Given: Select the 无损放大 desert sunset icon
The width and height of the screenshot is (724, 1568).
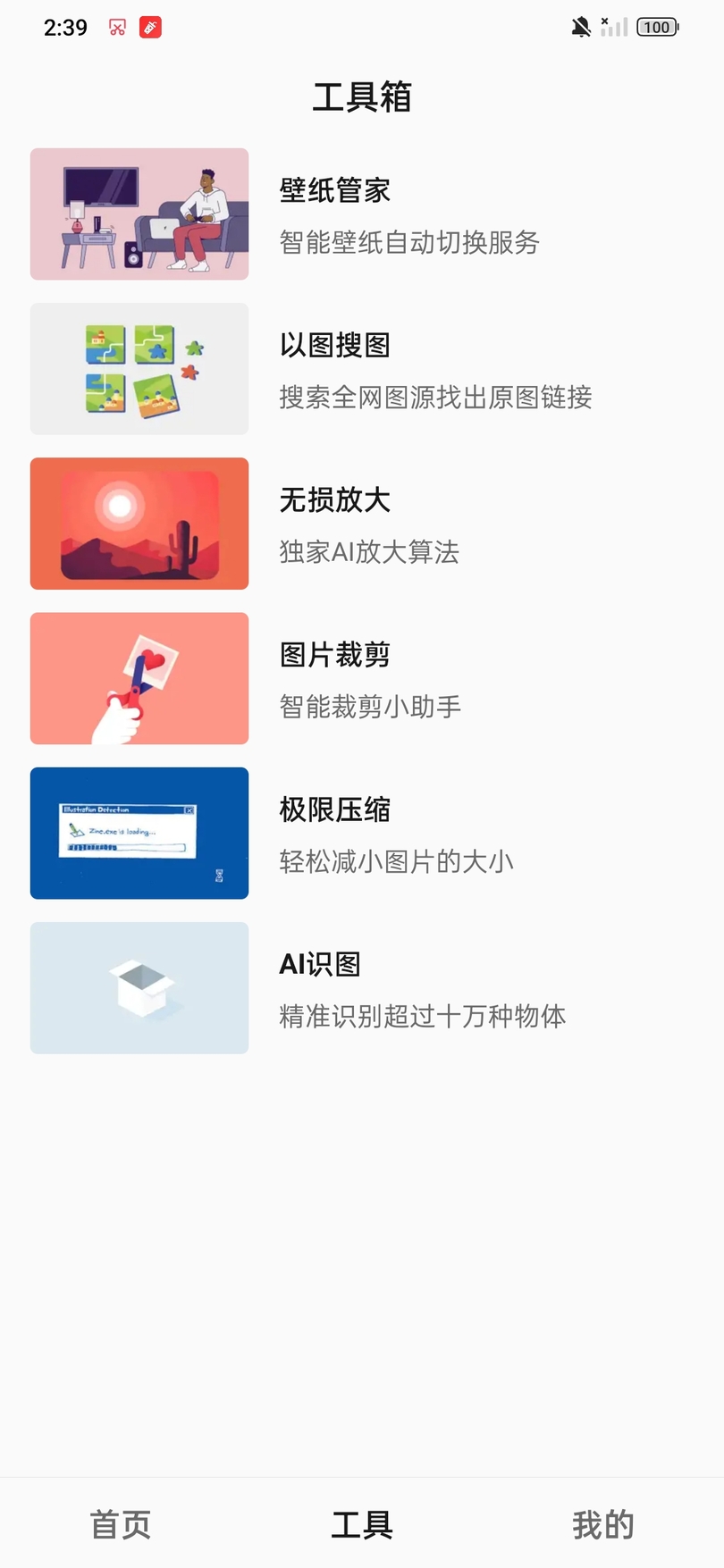Looking at the screenshot, I should [x=139, y=523].
